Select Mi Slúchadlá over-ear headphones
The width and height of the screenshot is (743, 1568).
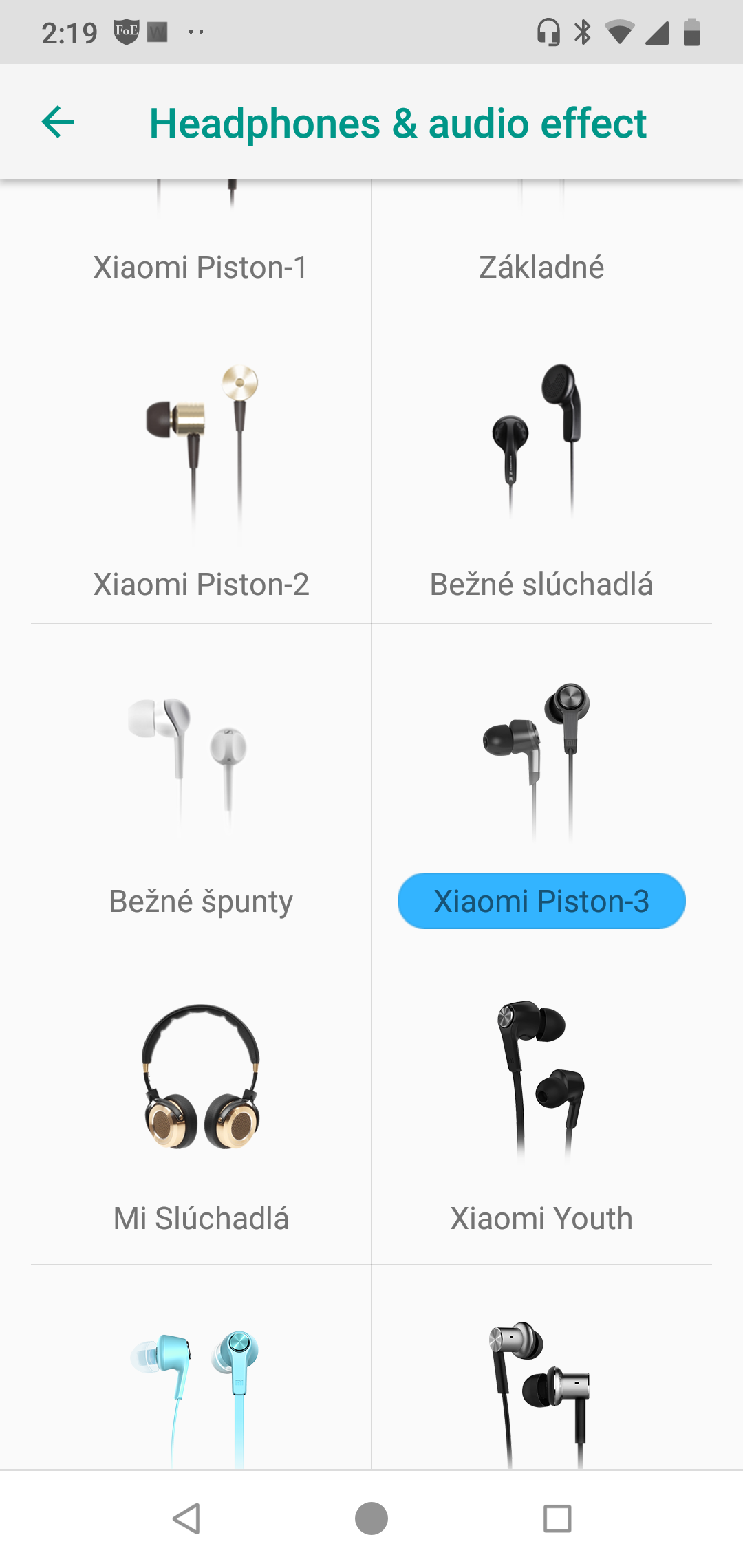201,1104
